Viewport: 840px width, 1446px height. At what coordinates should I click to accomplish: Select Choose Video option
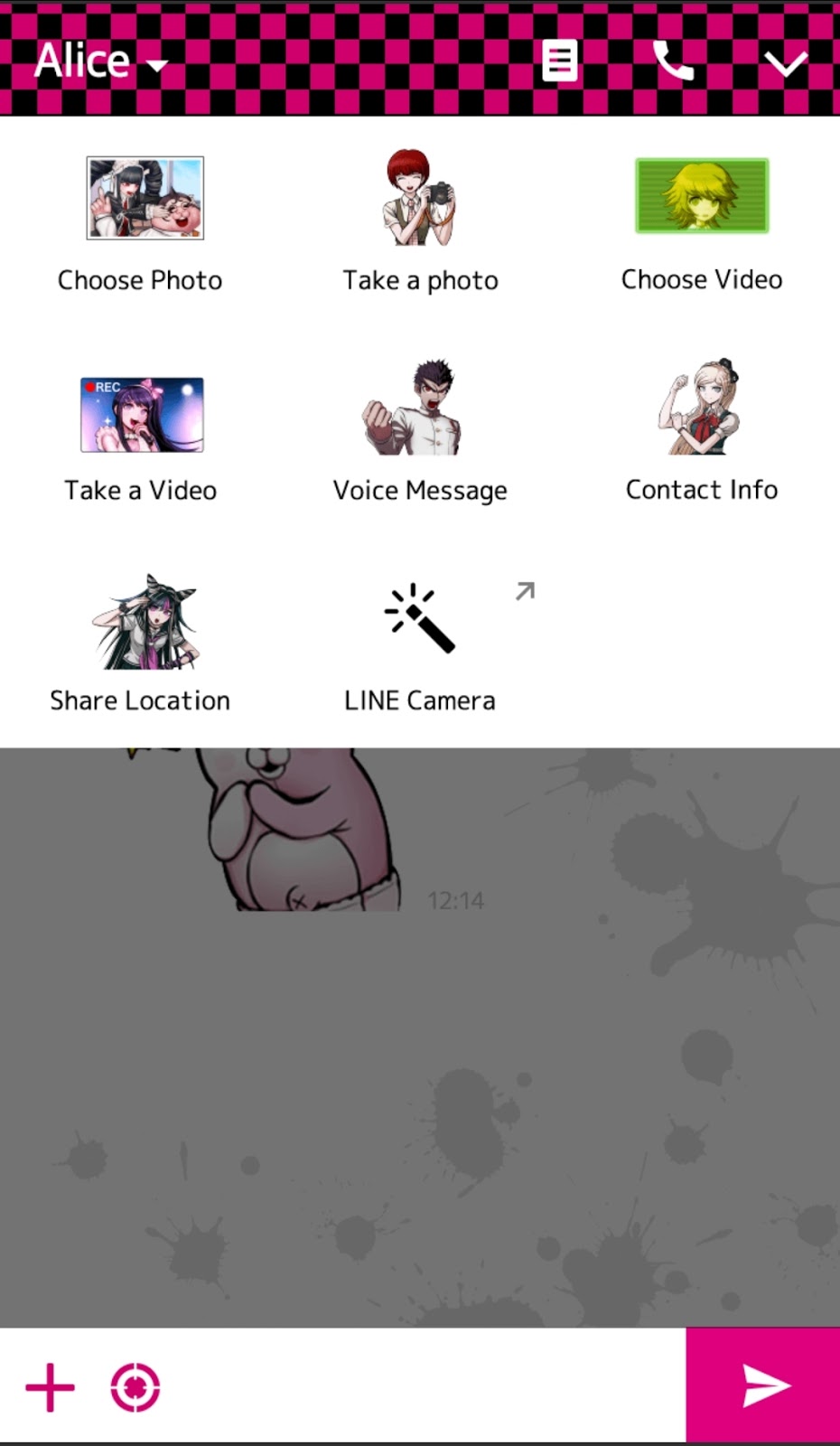(x=702, y=223)
